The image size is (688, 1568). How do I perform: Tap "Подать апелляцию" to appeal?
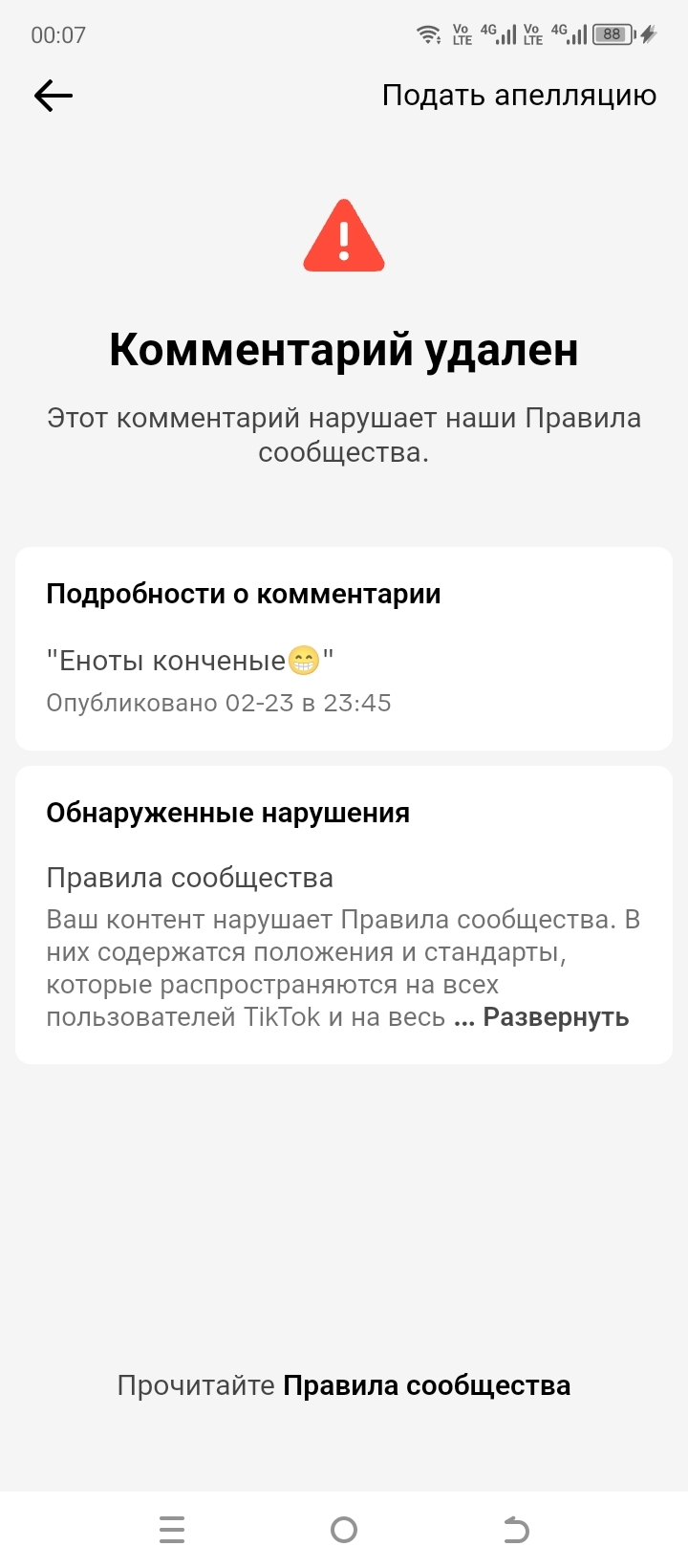(x=519, y=96)
